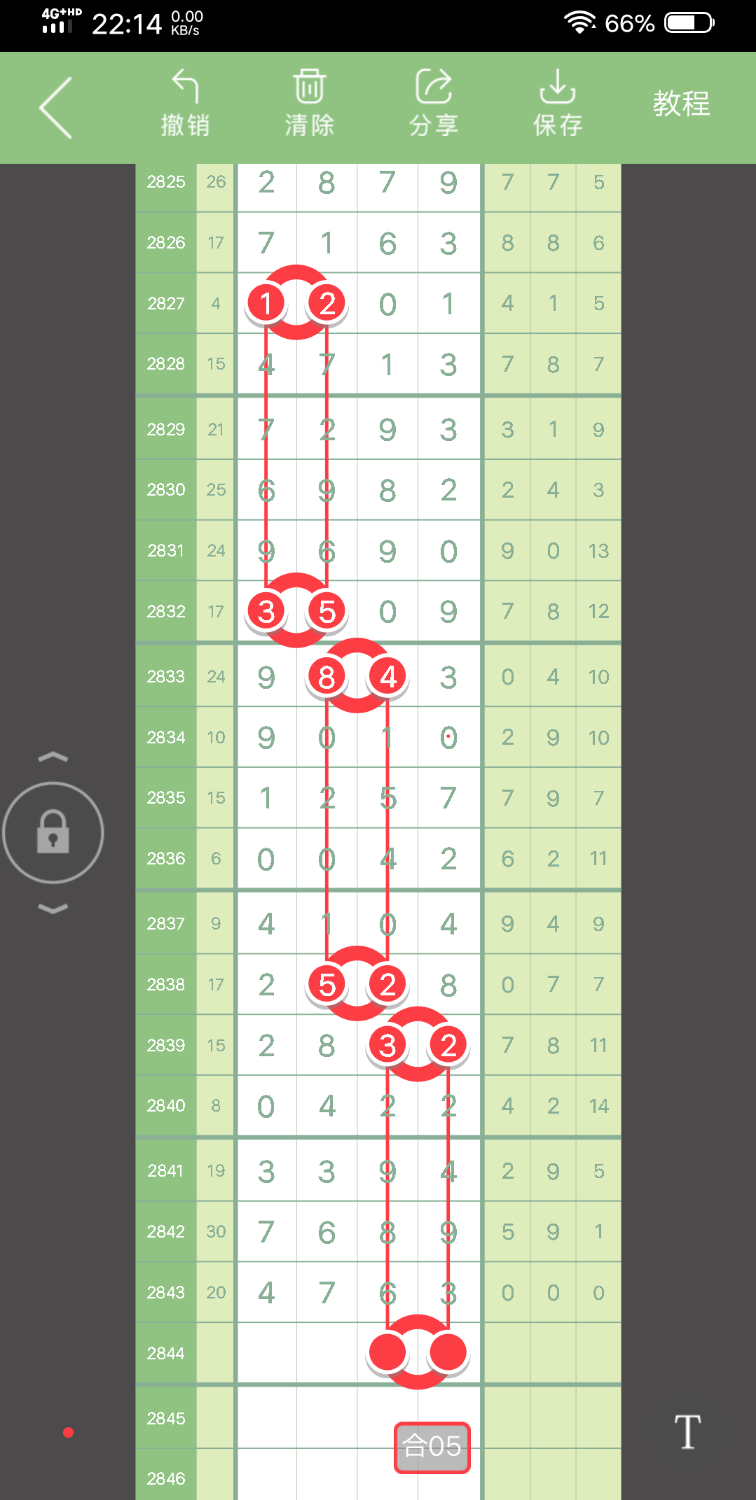This screenshot has width=756, height=1500.
Task: Share the chart via 分享
Action: pyautogui.click(x=433, y=103)
